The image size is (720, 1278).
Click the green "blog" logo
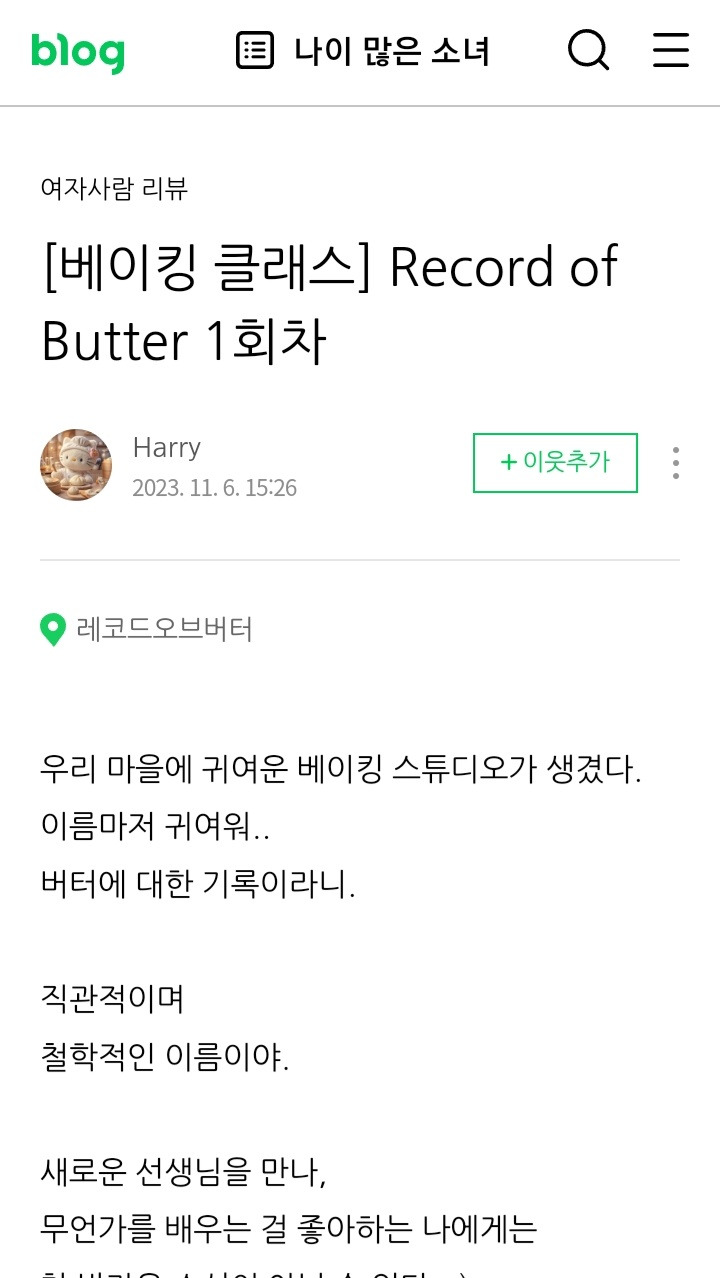[x=76, y=51]
